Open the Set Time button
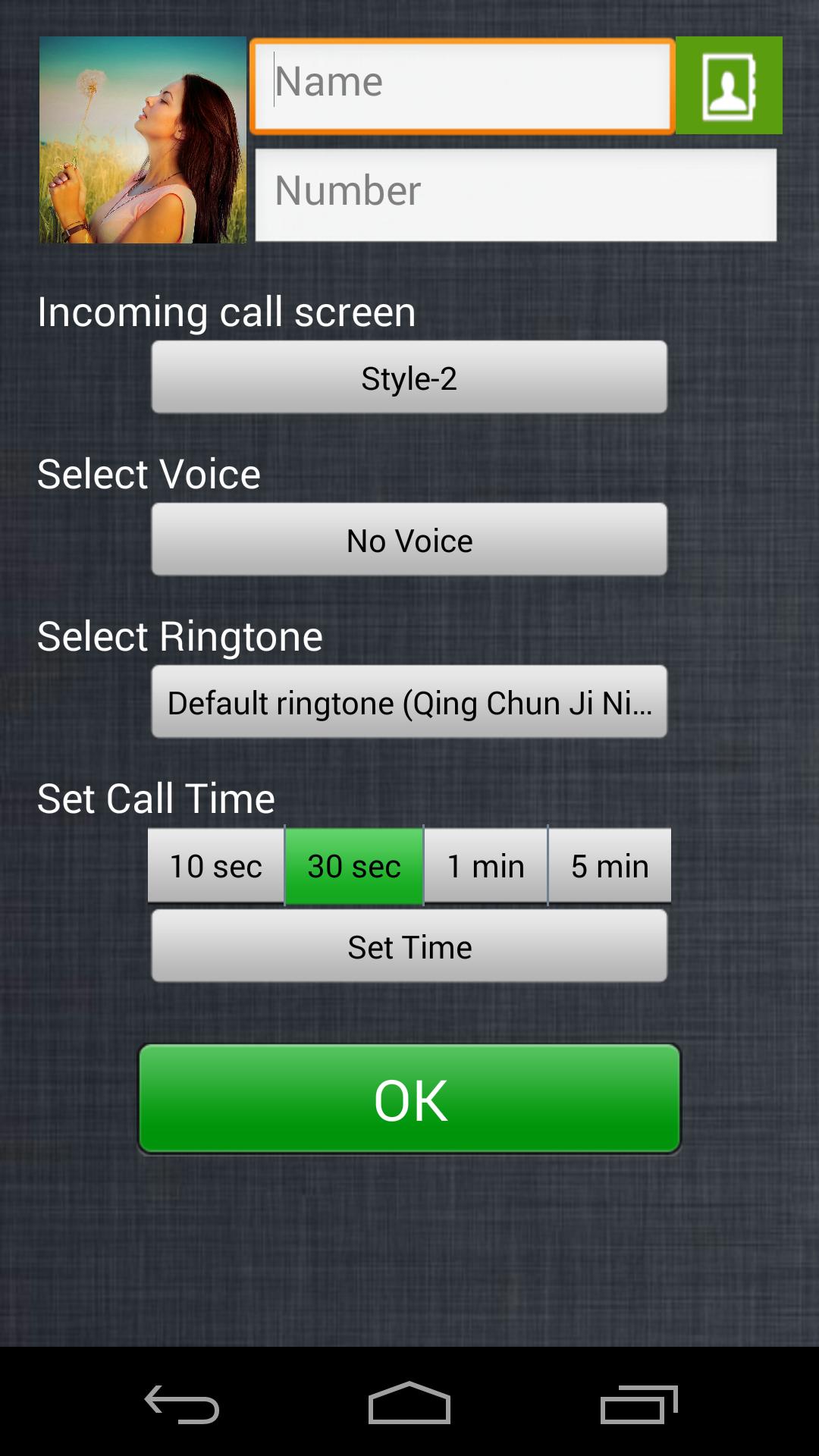The image size is (819, 1456). coord(409,946)
